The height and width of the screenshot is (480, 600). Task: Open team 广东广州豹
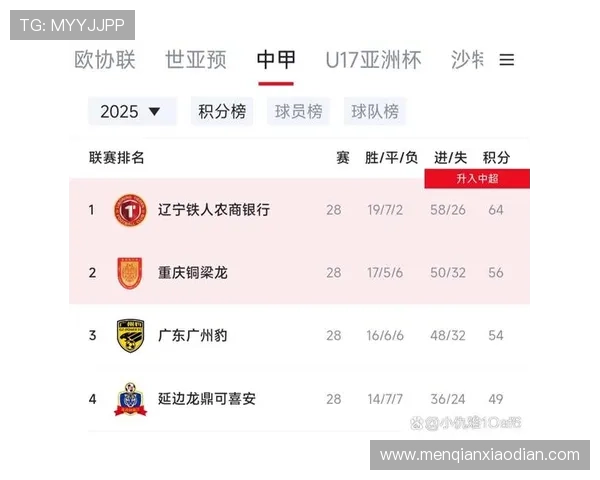192,335
